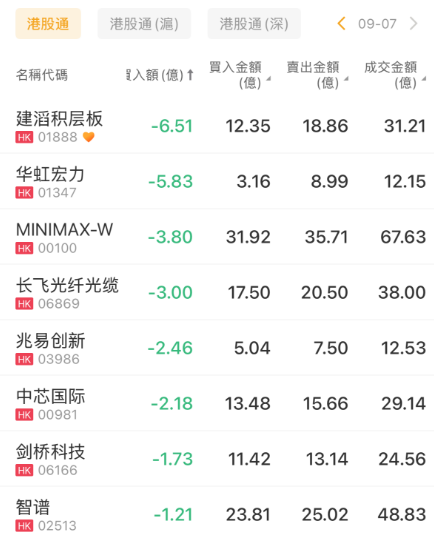The height and width of the screenshot is (536, 434).
Task: Open the 长飞光纤光缆 06869 stock row
Action: coord(217,293)
